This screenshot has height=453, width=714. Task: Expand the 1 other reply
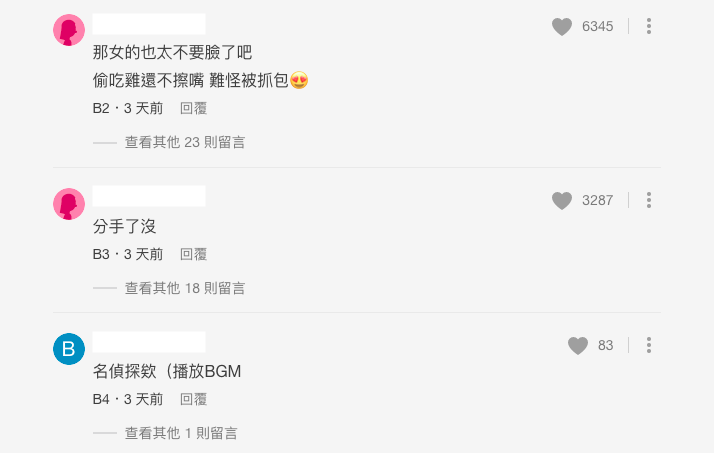(181, 433)
